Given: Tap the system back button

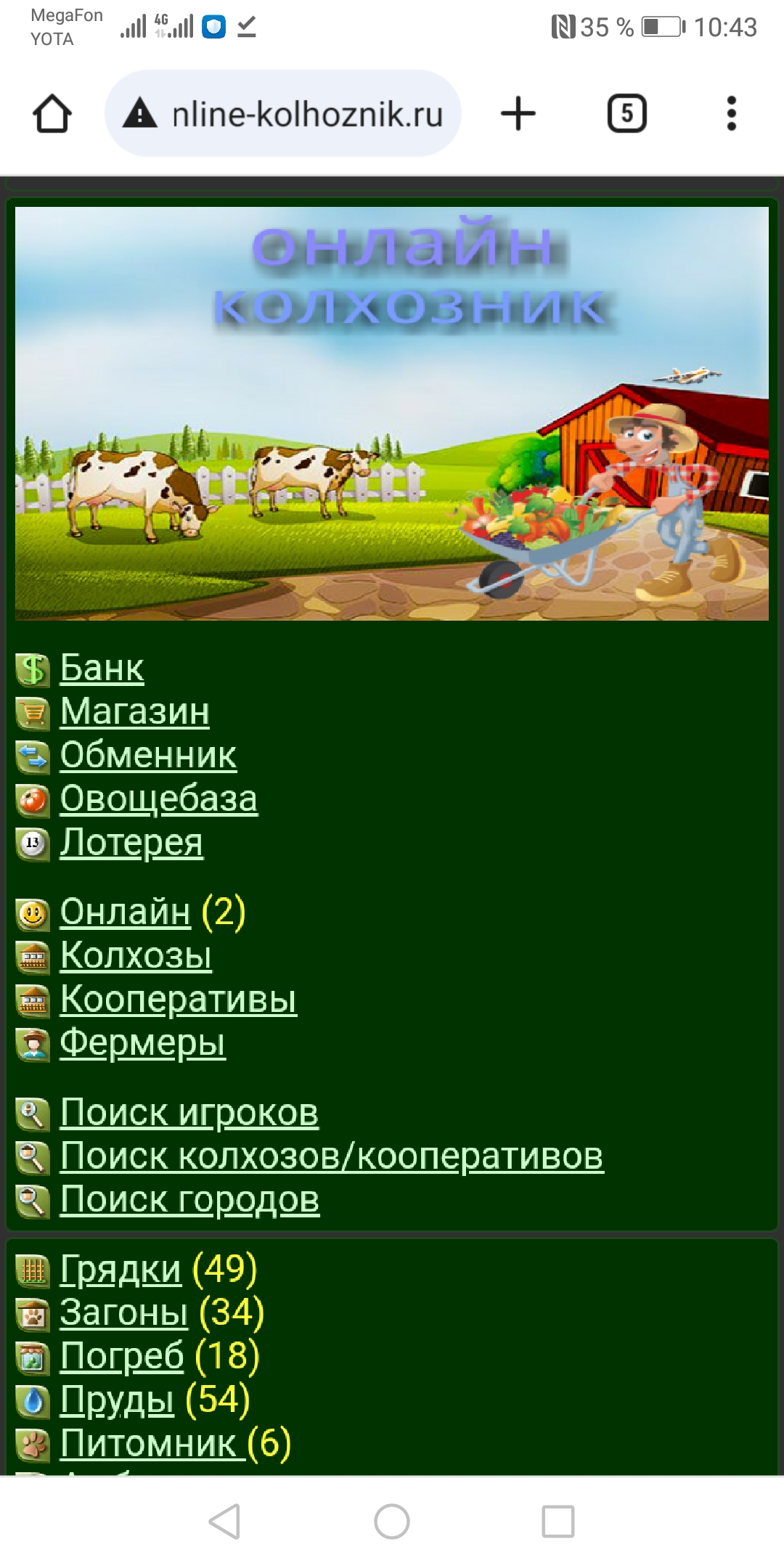Looking at the screenshot, I should click(224, 1521).
